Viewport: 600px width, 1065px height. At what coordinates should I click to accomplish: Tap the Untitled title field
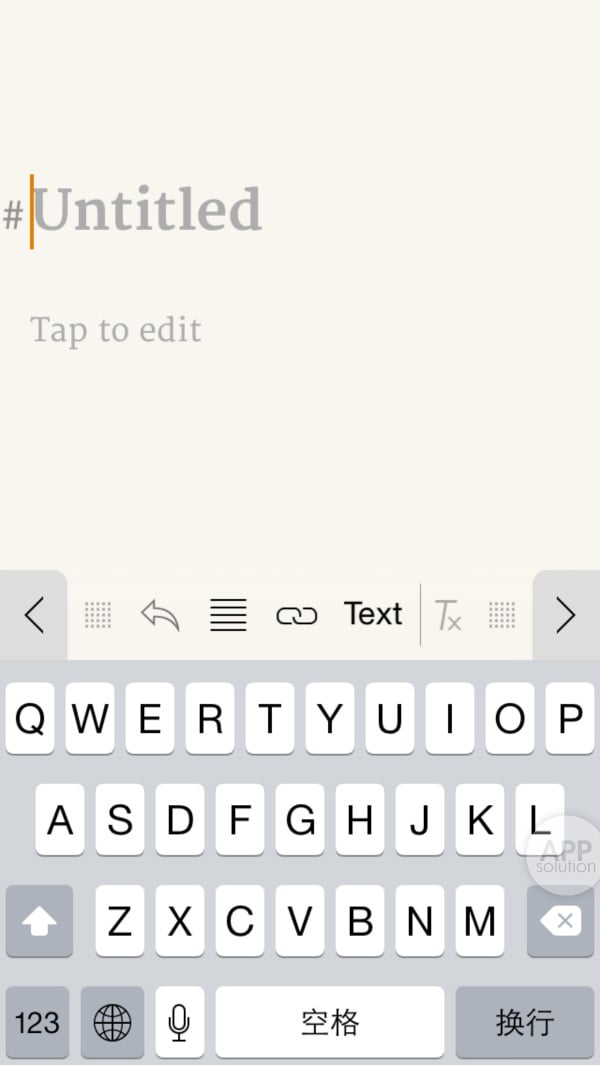(x=148, y=211)
